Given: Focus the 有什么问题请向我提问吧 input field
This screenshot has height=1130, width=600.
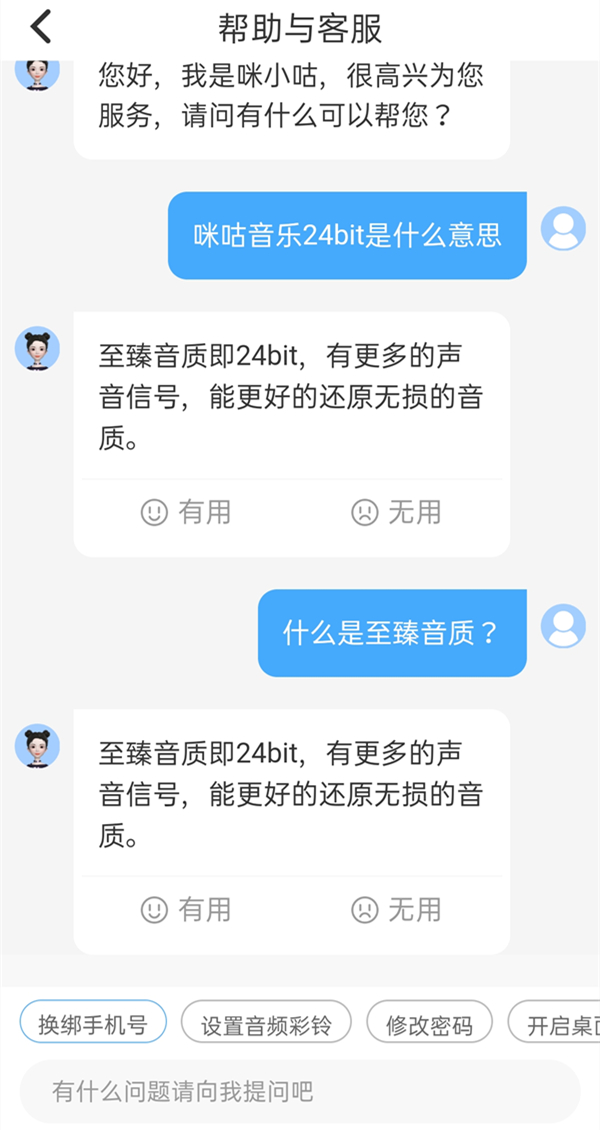Looking at the screenshot, I should point(300,1090).
